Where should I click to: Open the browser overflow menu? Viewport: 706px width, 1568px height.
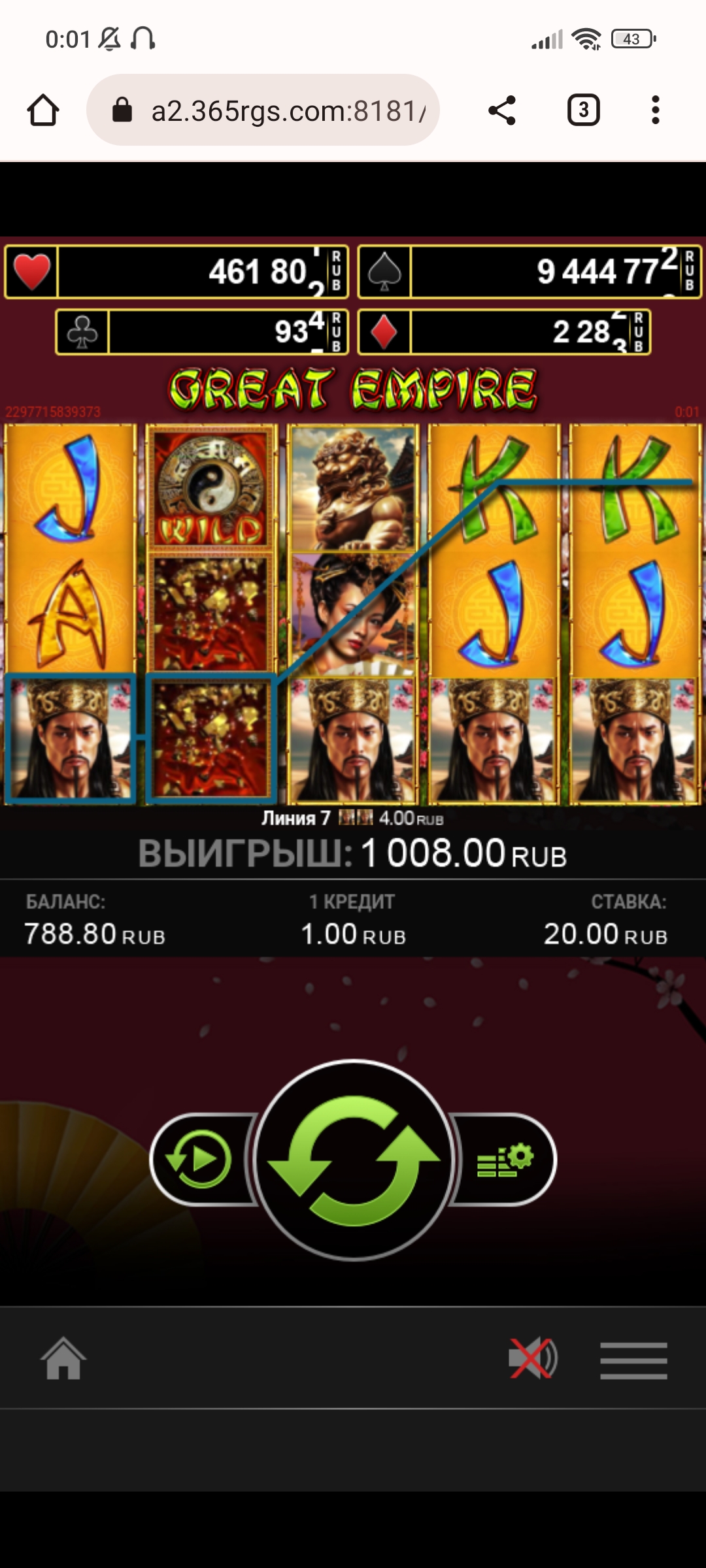655,110
